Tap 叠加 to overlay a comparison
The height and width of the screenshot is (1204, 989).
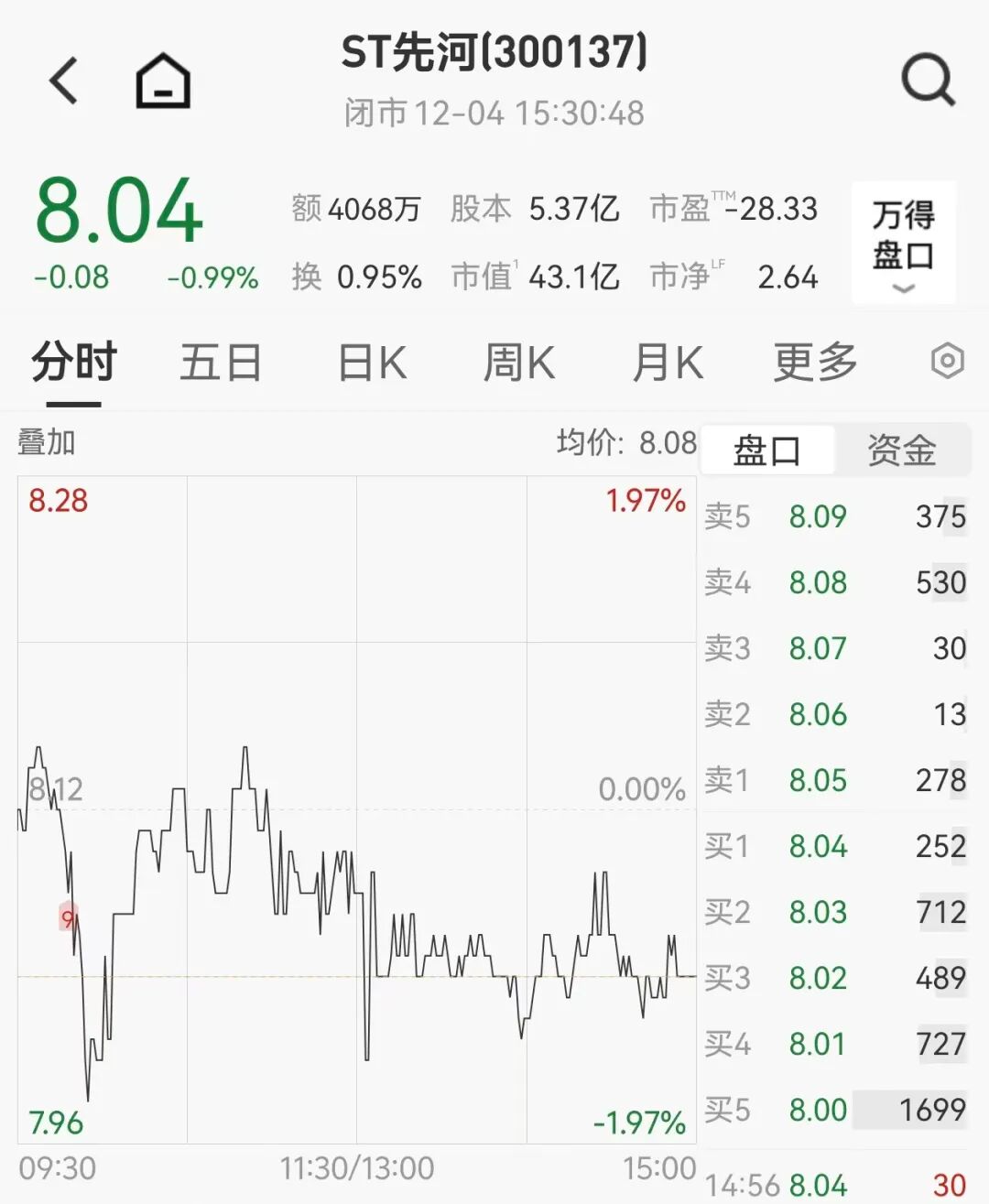pos(47,443)
